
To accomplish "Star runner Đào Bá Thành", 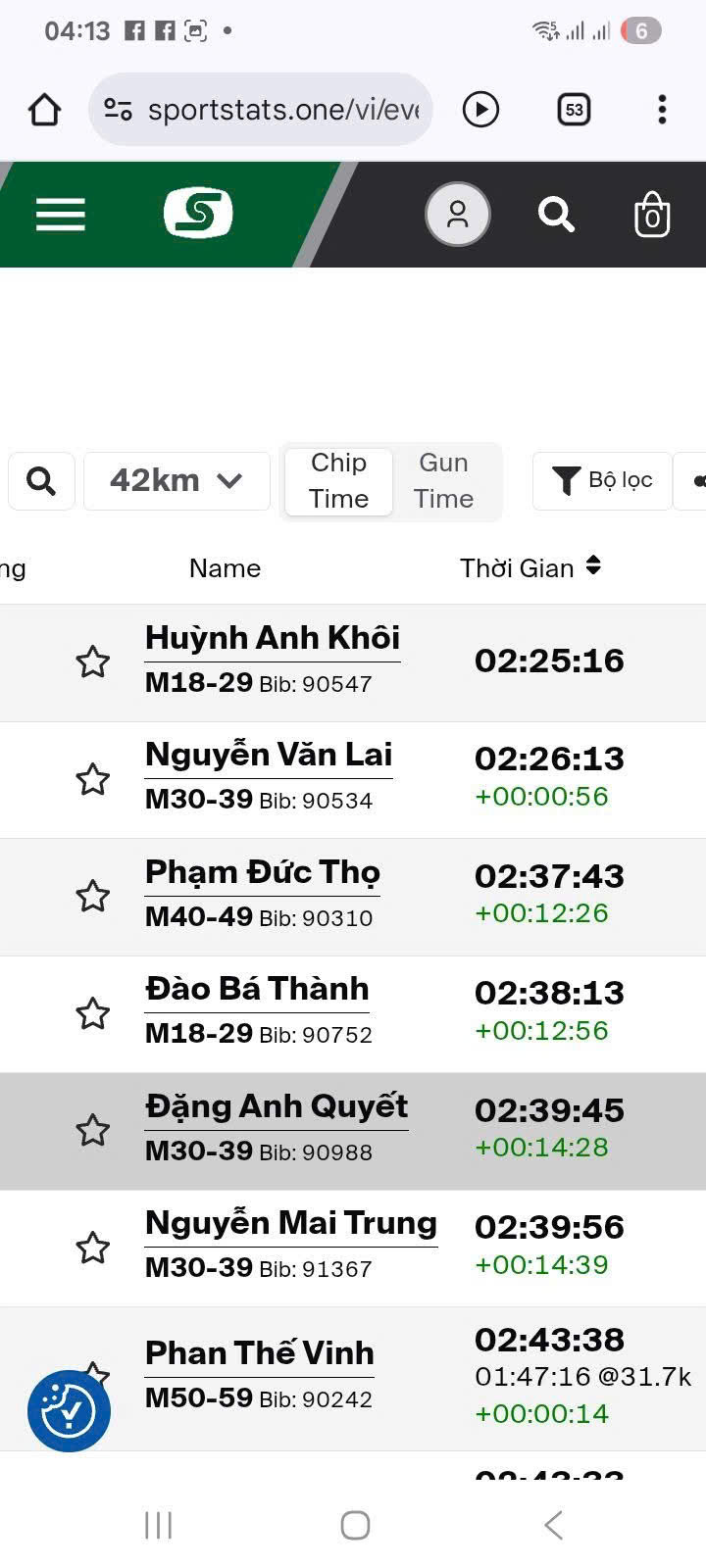I will point(93,1013).
